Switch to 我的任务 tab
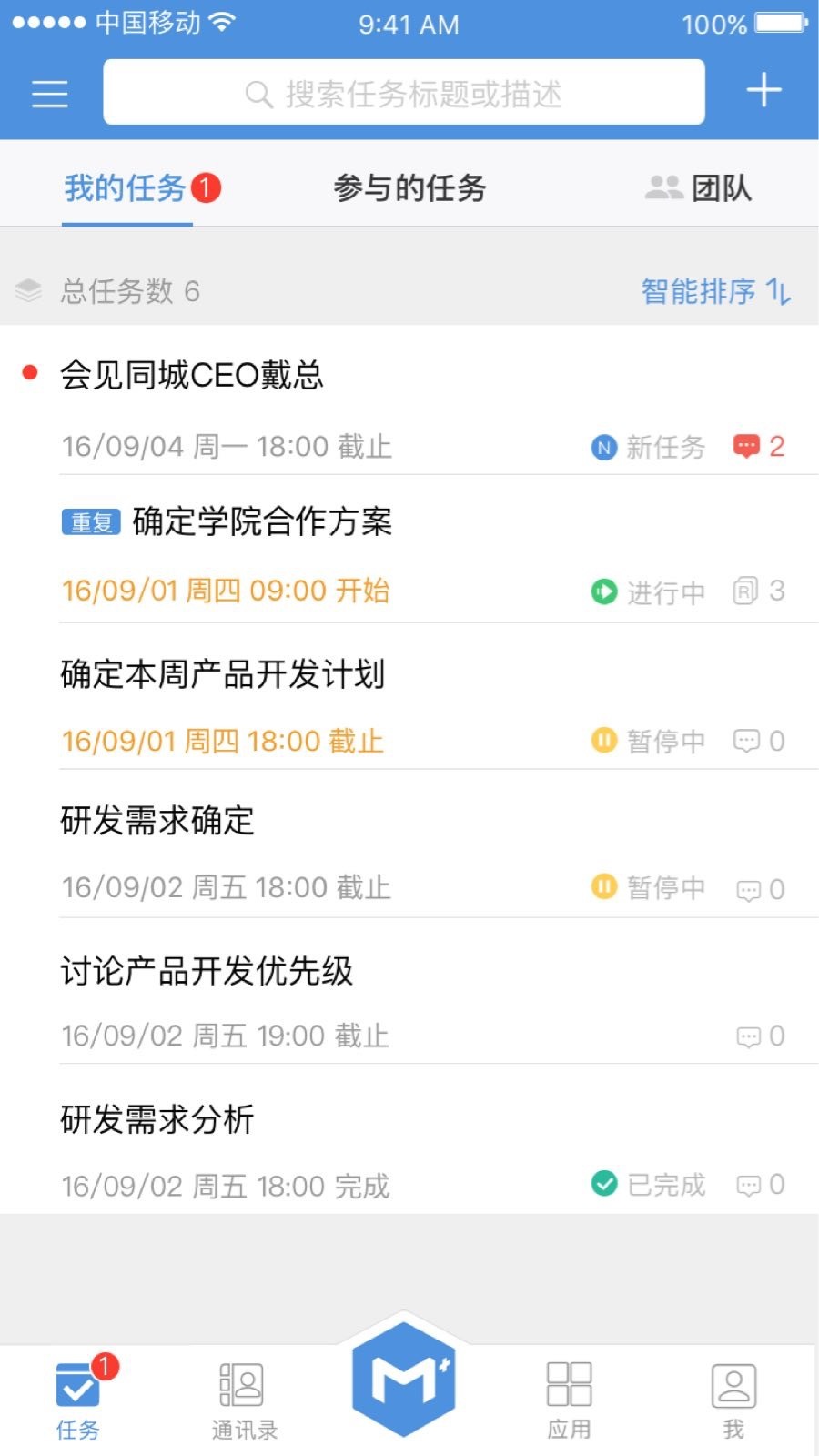This screenshot has height=1456, width=819. pyautogui.click(x=126, y=188)
